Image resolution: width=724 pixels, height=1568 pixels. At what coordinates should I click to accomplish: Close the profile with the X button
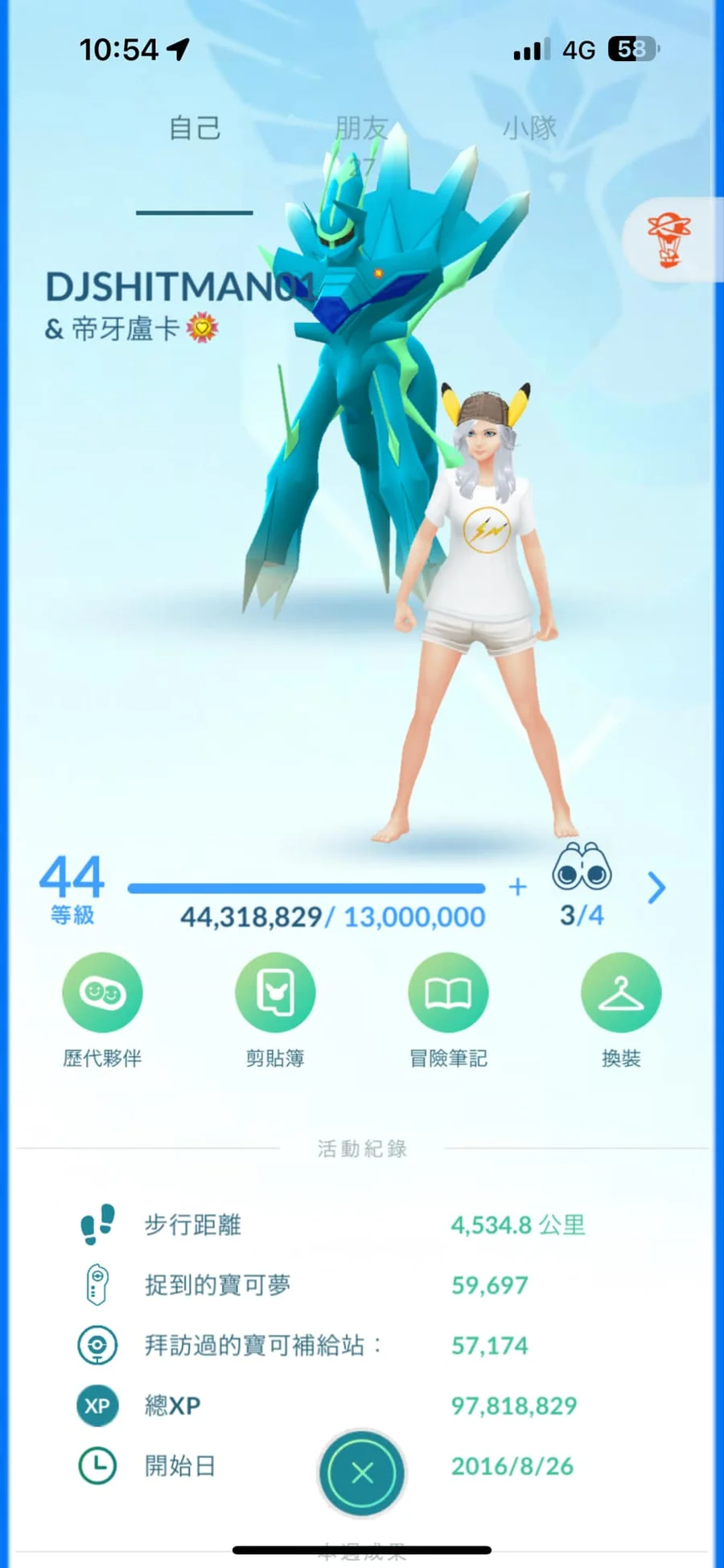362,1473
